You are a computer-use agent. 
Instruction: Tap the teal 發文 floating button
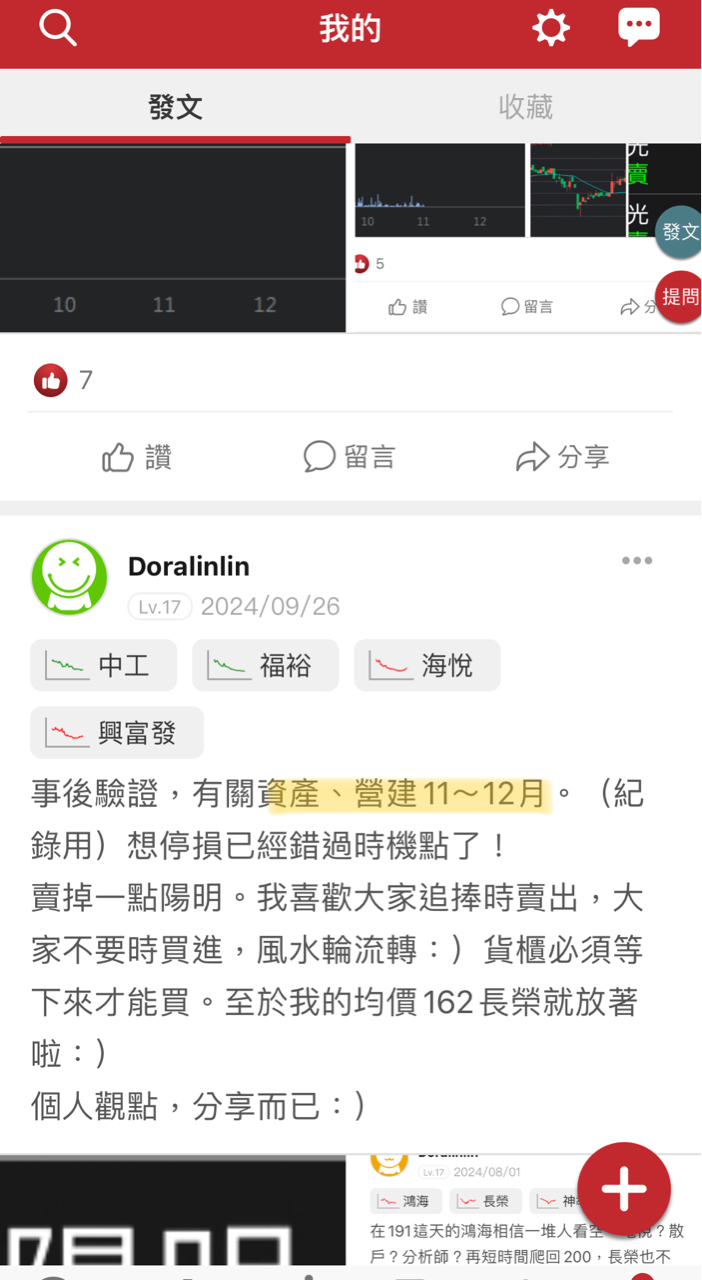point(680,232)
